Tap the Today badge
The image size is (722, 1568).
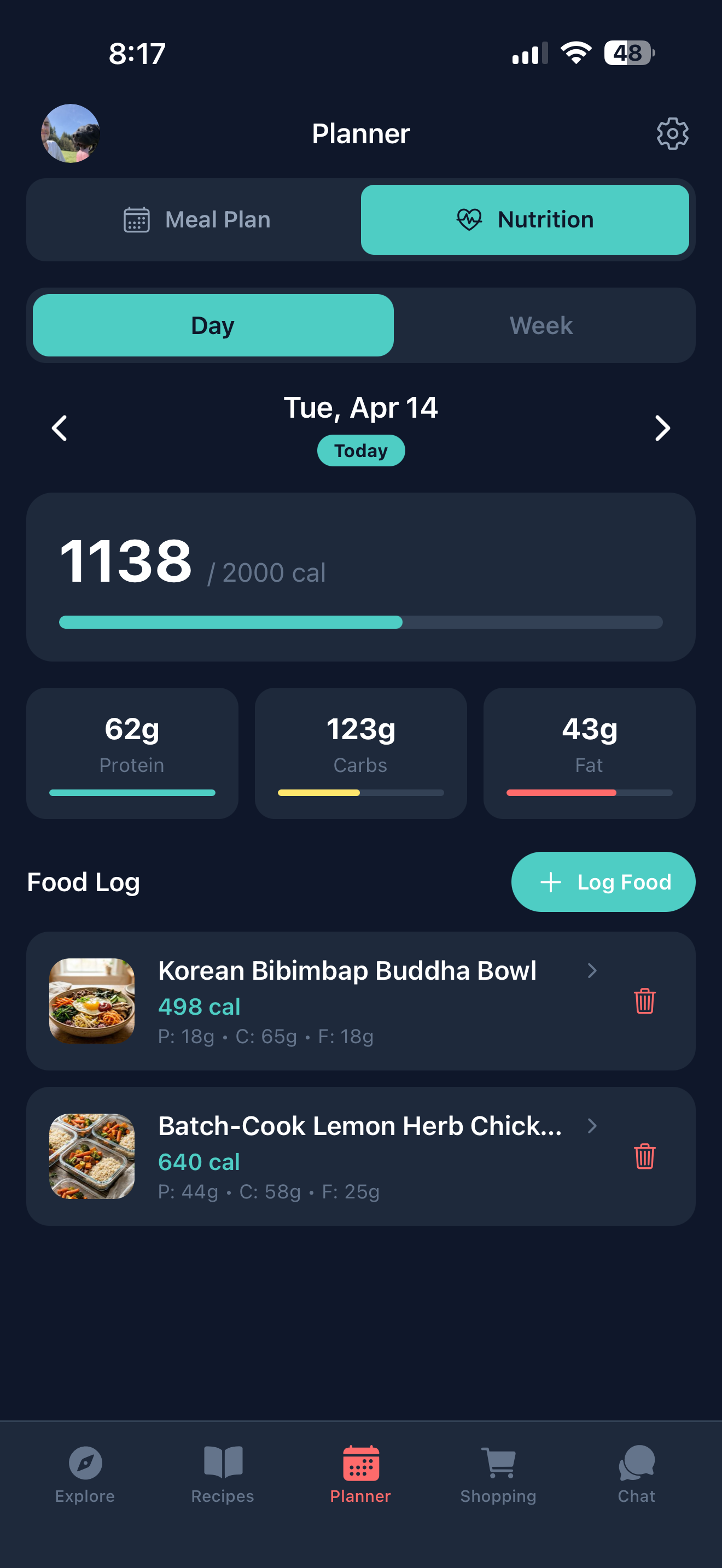click(x=360, y=450)
